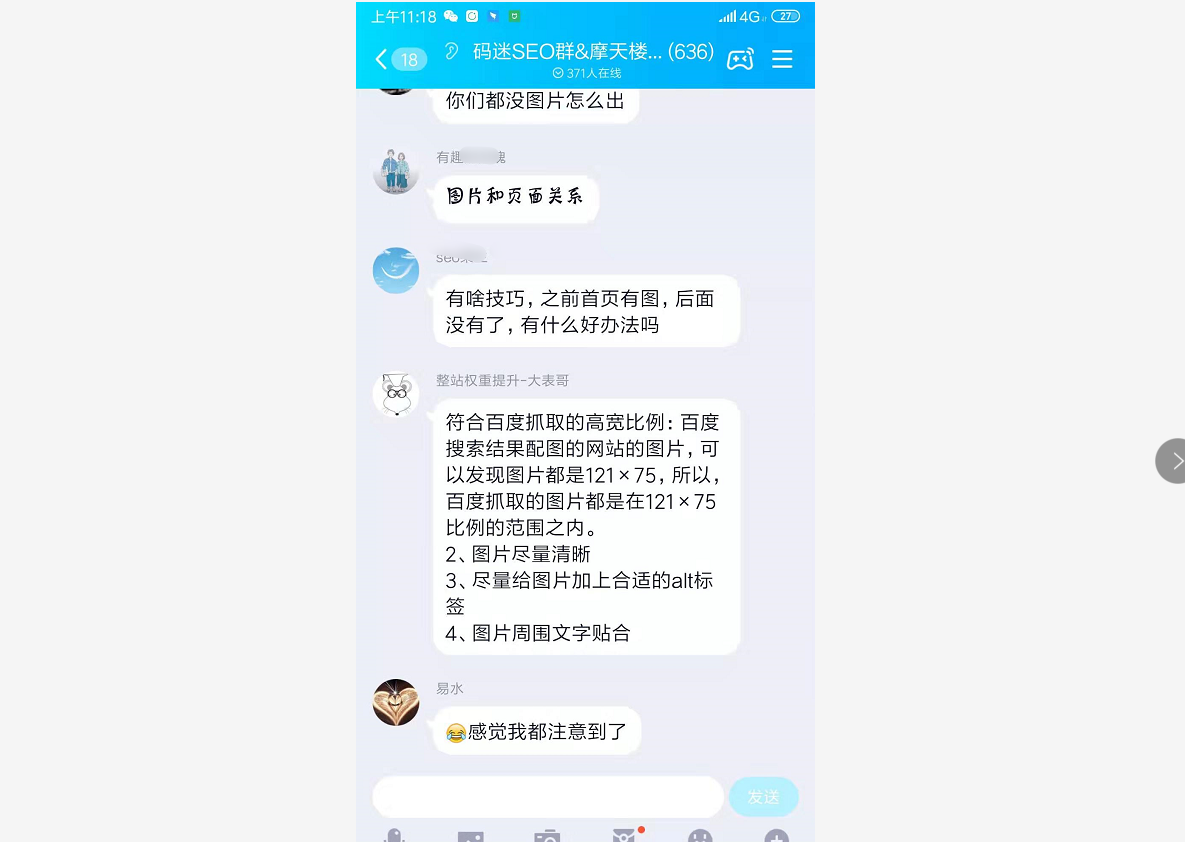
Task: Open the emoji picker
Action: point(700,836)
